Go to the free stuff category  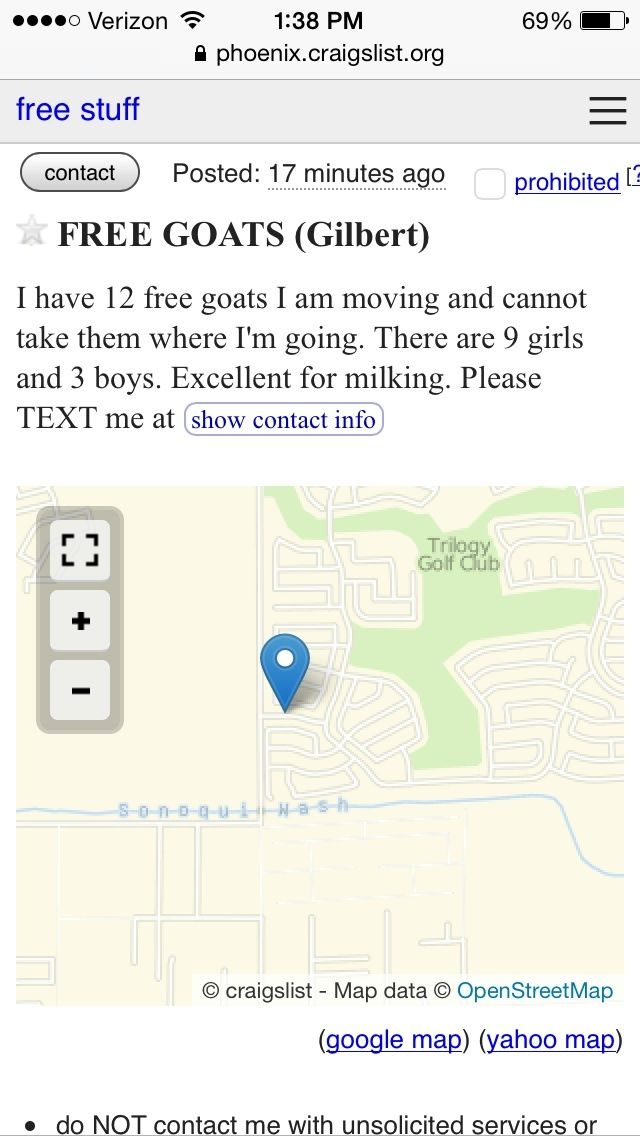[x=78, y=109]
